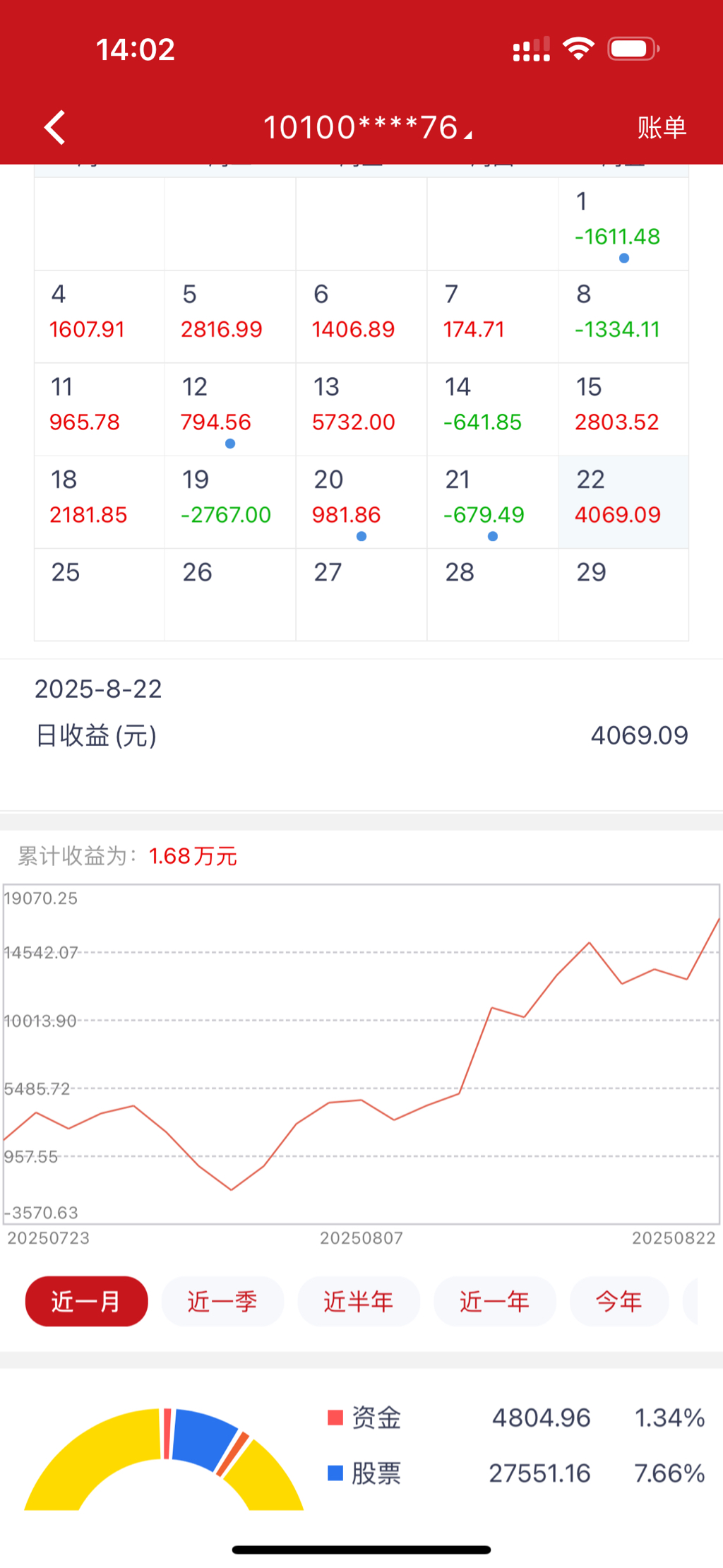The image size is (723, 1568).
Task: View day 8 loss of -1334.11
Action: point(623,316)
